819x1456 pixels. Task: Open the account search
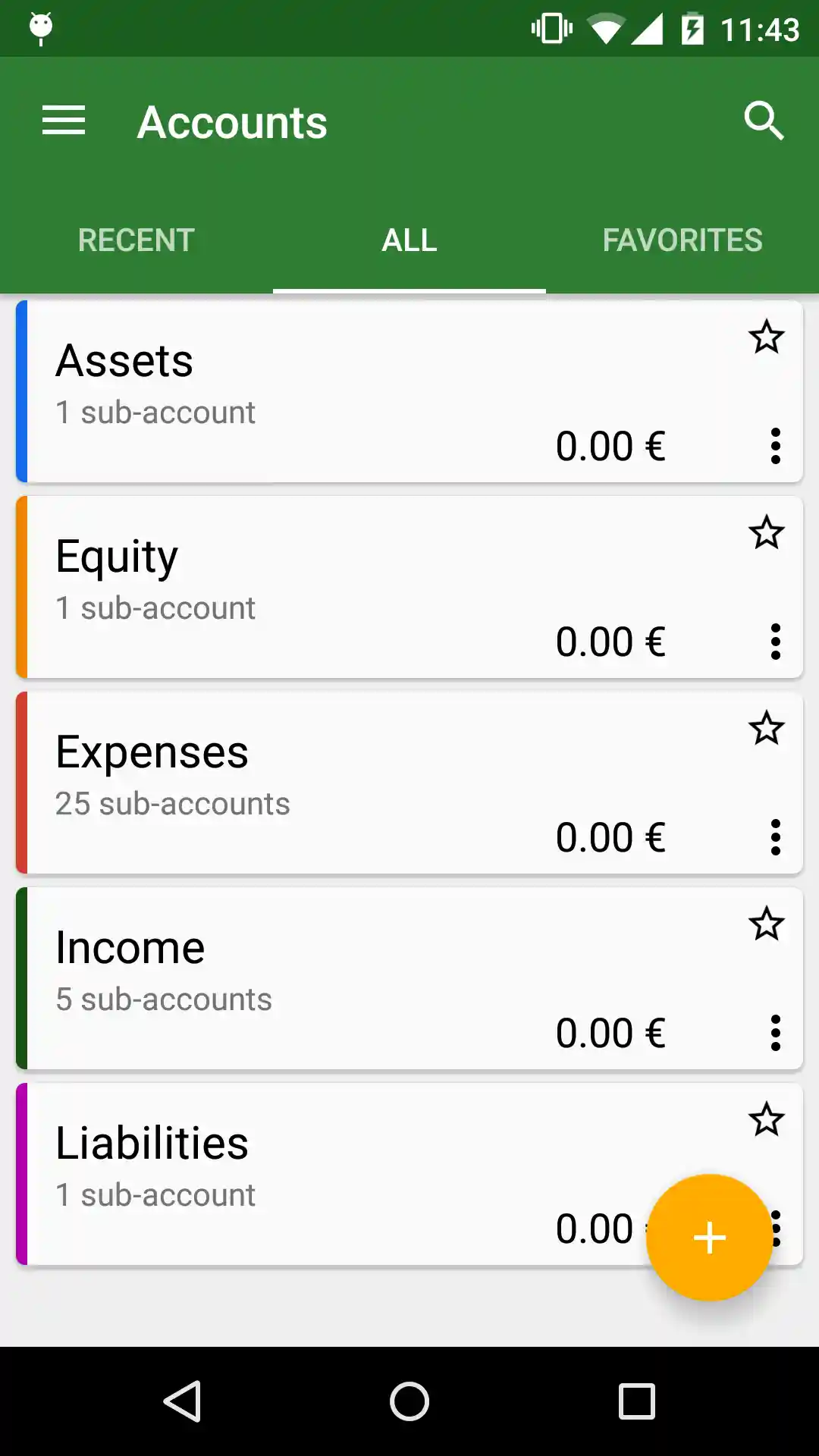click(762, 121)
